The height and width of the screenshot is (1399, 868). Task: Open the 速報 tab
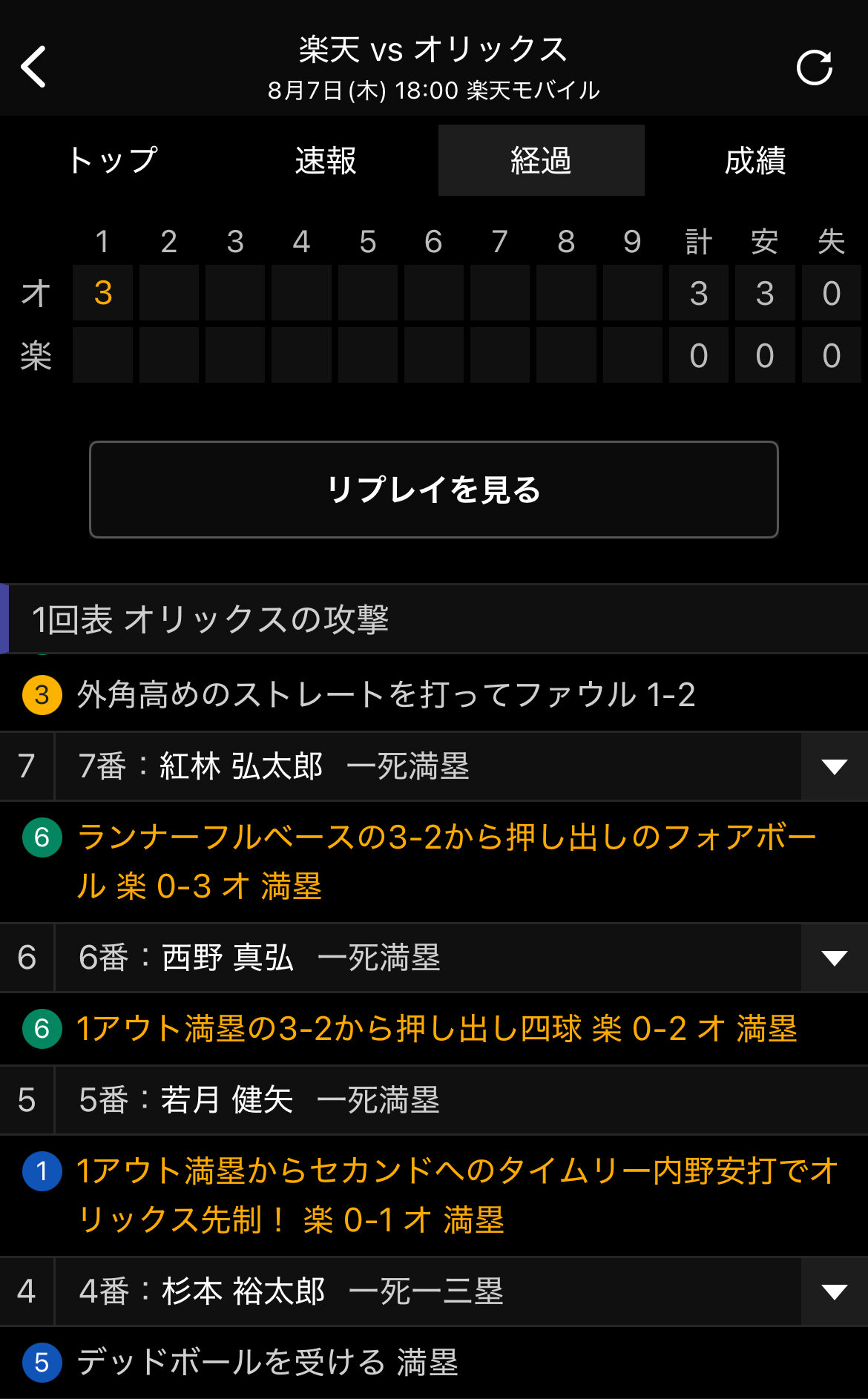pyautogui.click(x=326, y=160)
